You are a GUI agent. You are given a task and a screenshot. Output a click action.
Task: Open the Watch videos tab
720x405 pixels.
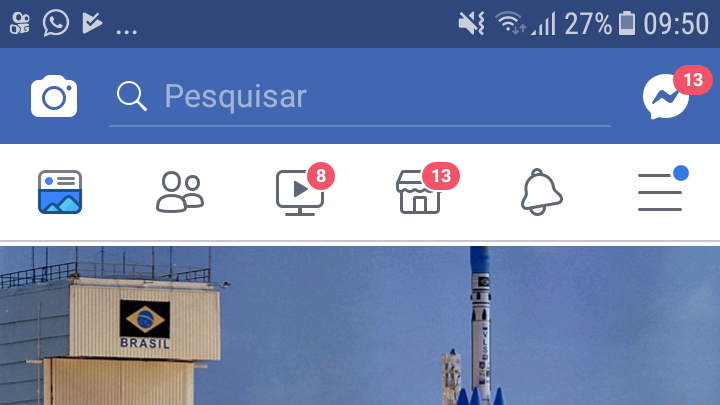pos(300,192)
